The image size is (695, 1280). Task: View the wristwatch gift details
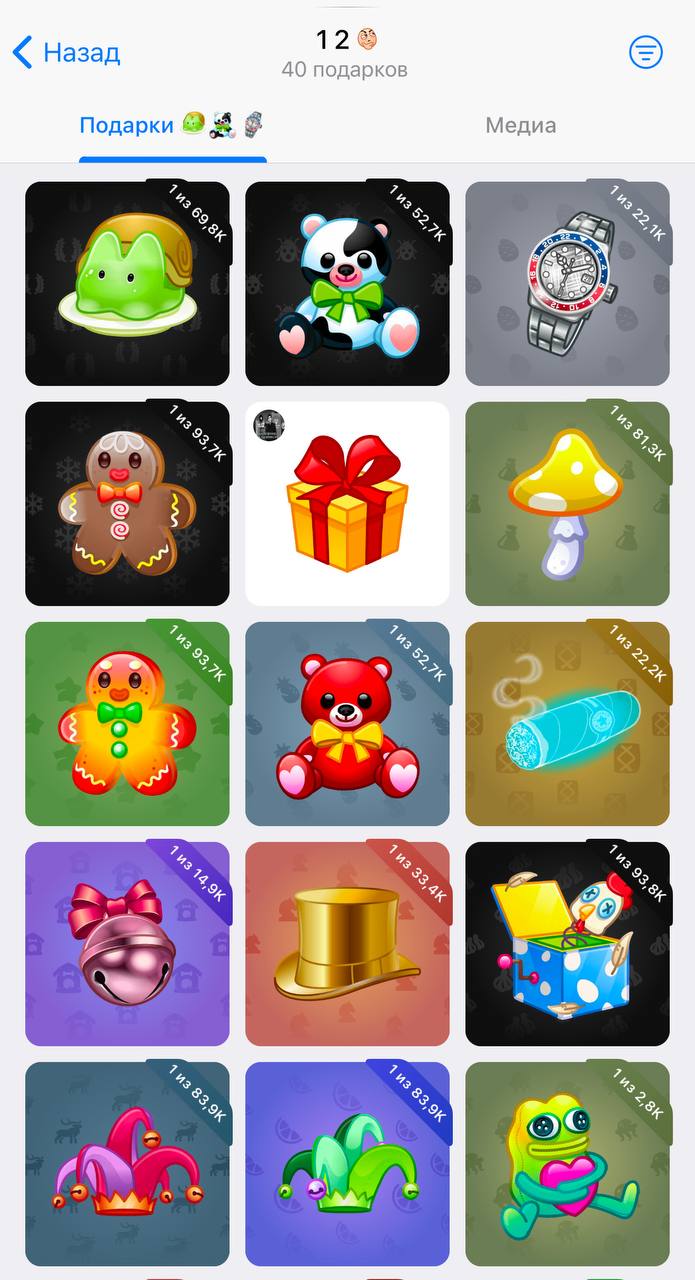pyautogui.click(x=567, y=284)
